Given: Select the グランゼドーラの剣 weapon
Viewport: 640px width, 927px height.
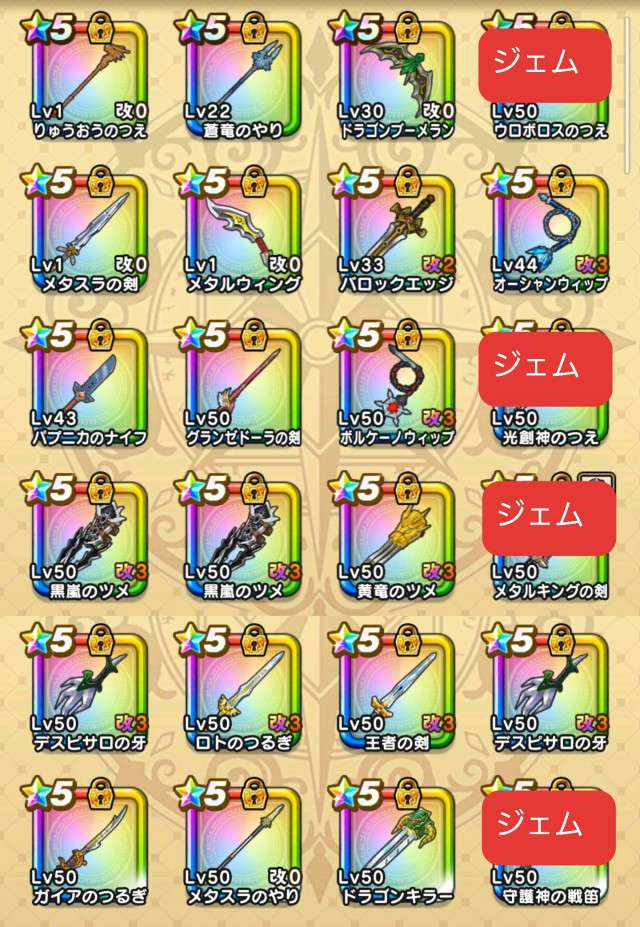Looking at the screenshot, I should (x=238, y=384).
